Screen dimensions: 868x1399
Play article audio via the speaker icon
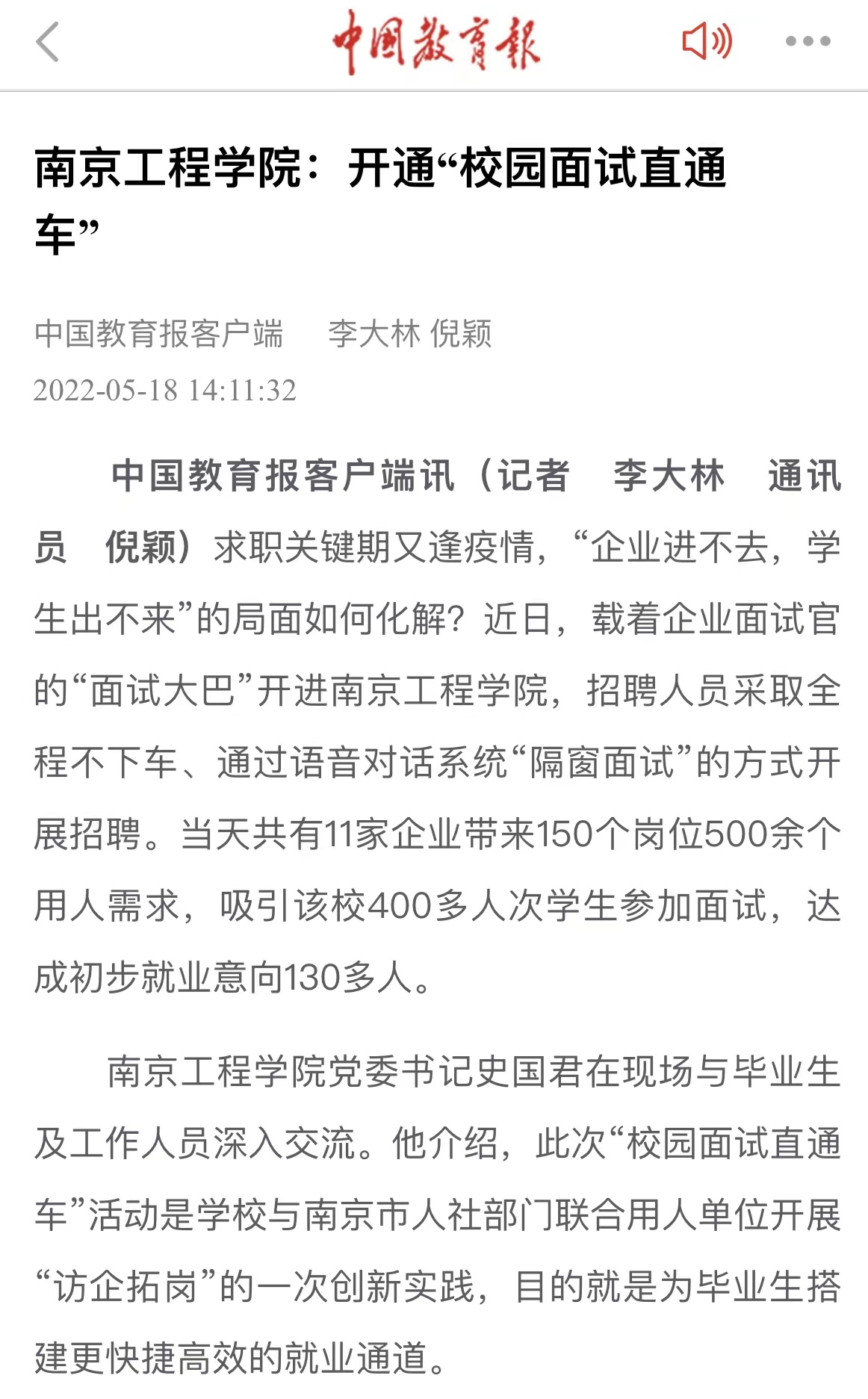click(706, 41)
